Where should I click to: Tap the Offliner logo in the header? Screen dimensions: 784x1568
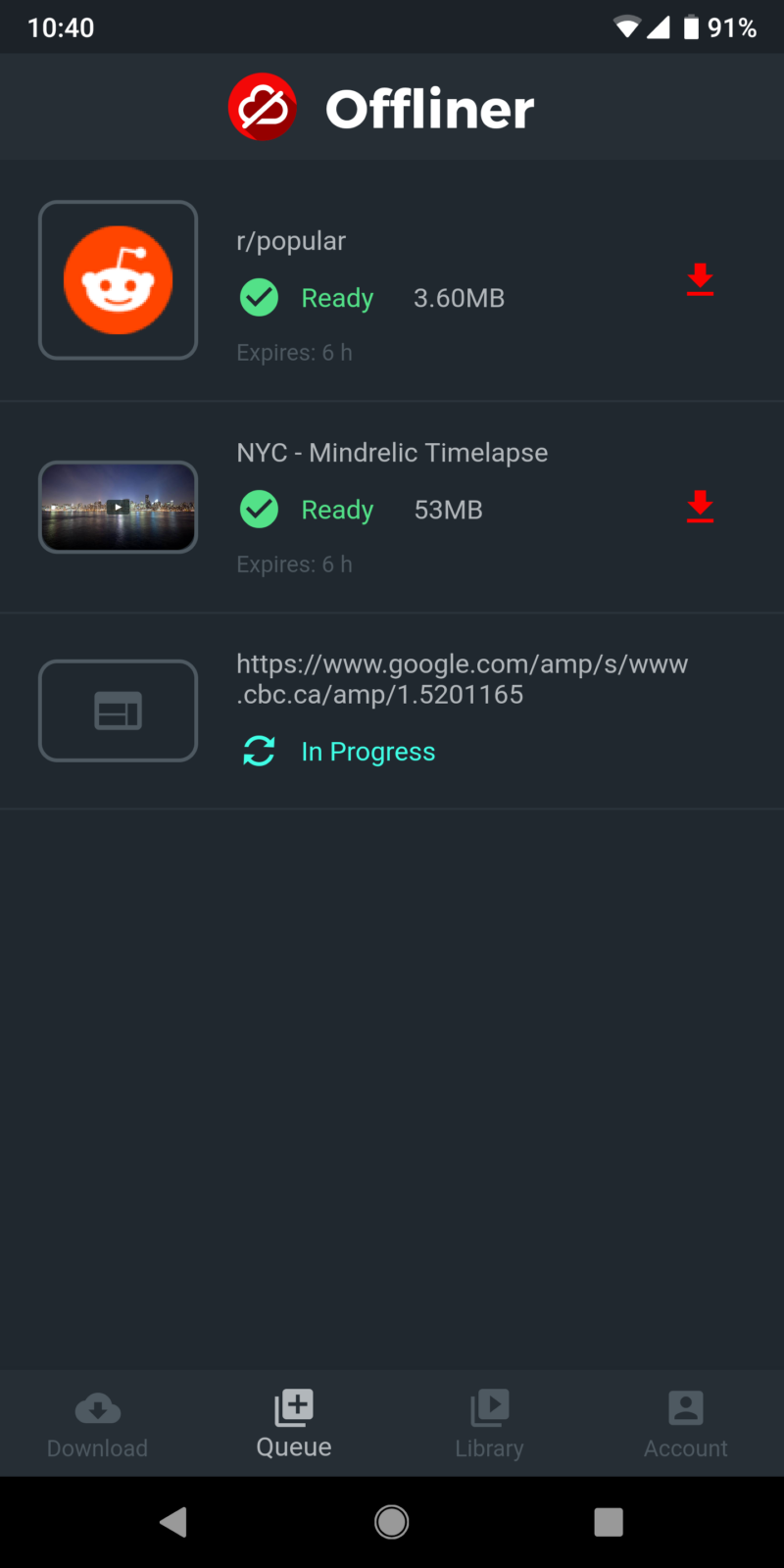tap(262, 106)
